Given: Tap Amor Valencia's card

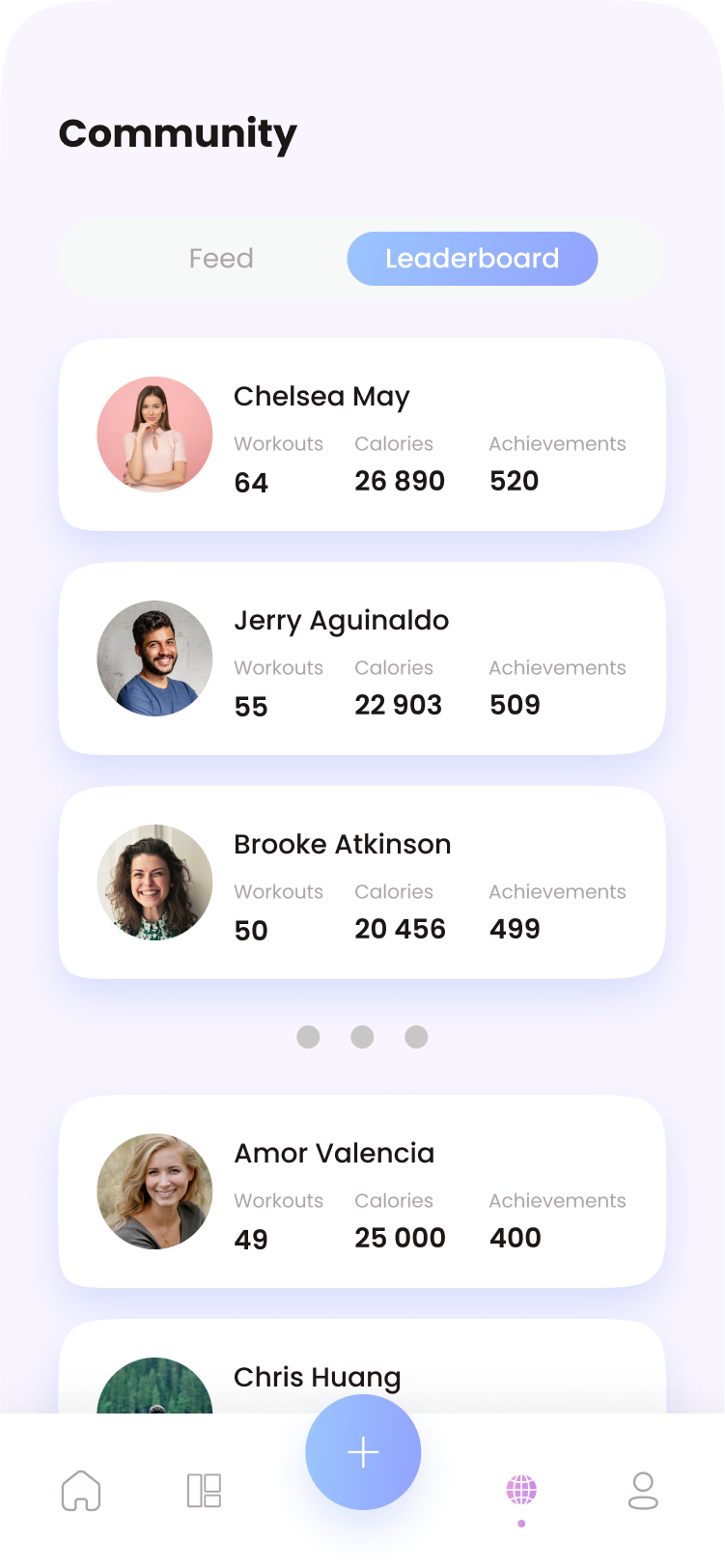Looking at the screenshot, I should point(362,1191).
